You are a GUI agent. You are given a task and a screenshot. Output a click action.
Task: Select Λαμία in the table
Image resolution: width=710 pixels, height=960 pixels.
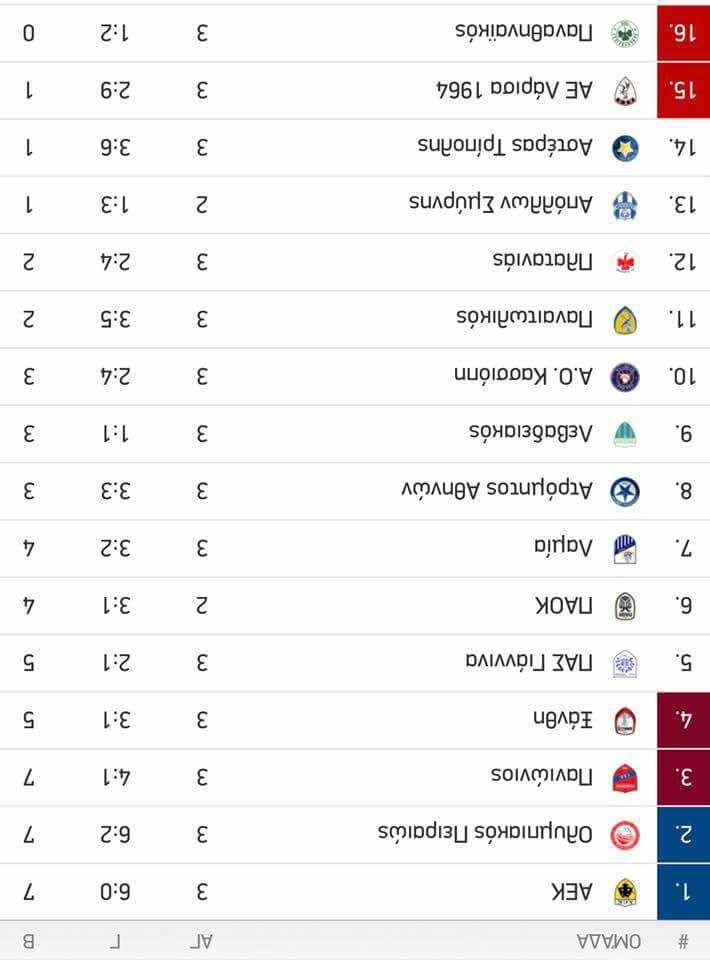point(355,548)
